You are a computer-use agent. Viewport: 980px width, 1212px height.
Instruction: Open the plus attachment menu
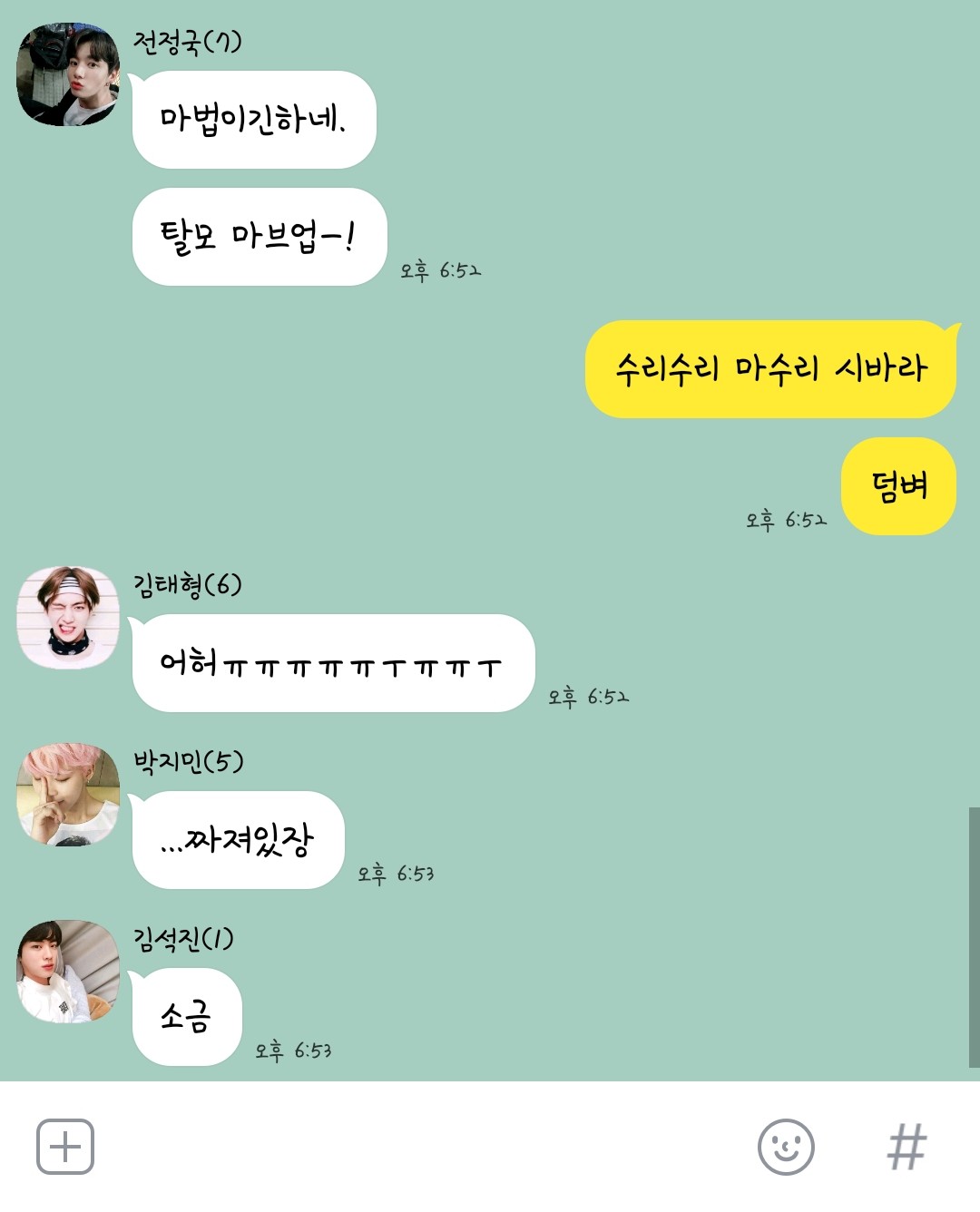click(x=65, y=1147)
